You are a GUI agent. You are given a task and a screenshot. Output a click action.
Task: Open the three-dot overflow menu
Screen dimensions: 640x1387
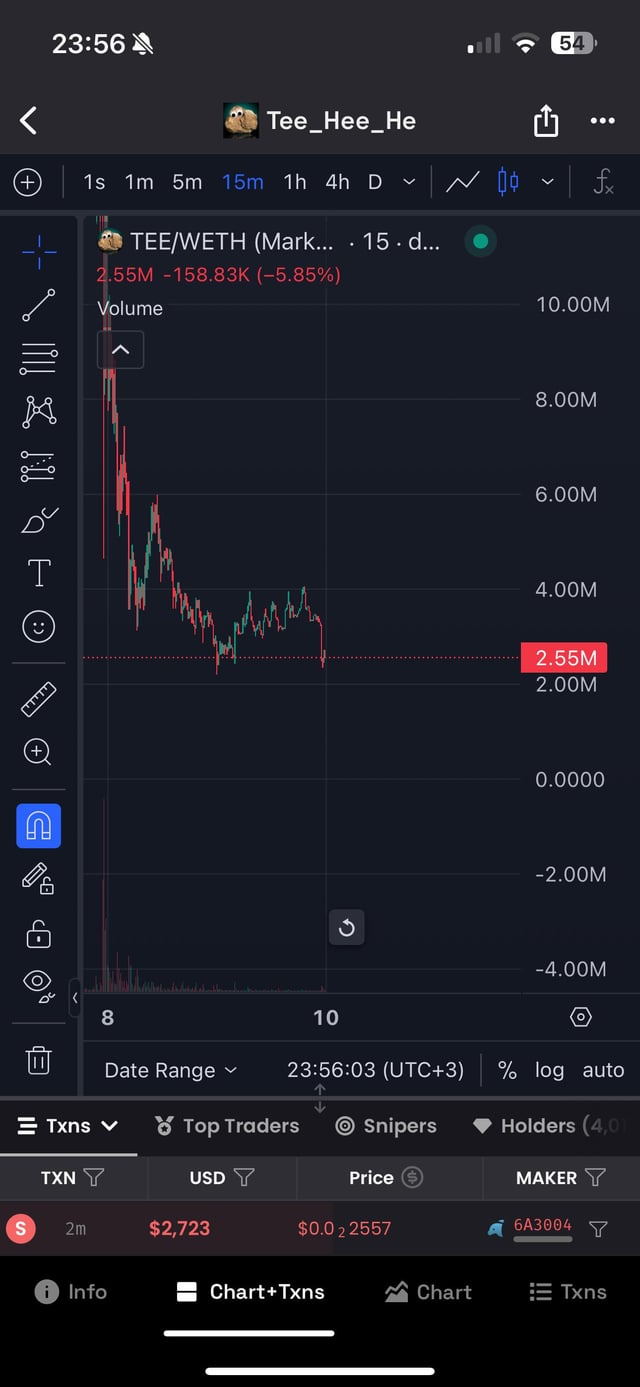point(602,121)
